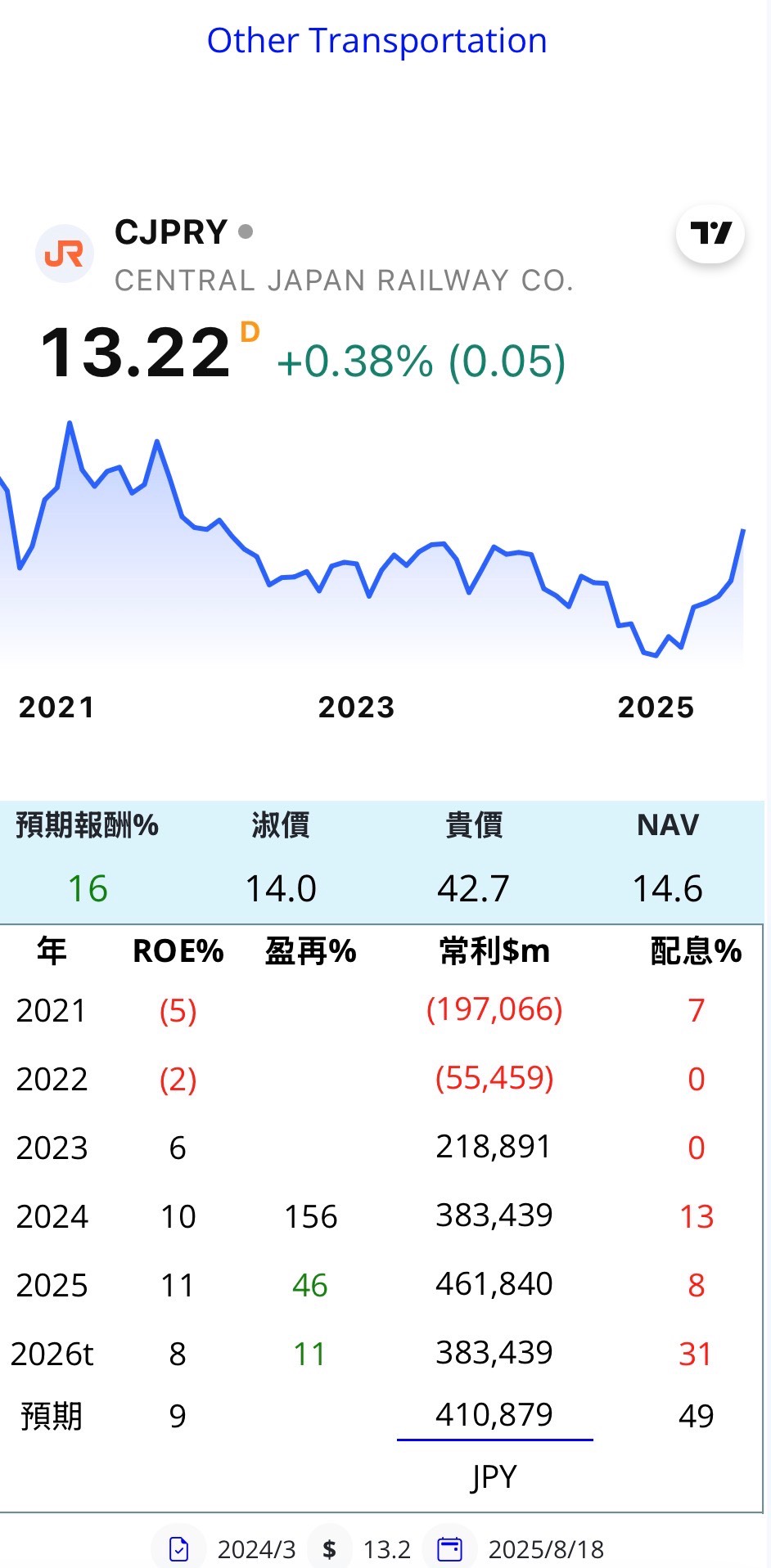Open the CJPRY symbol details
Viewport: 771px width, 1568px height.
(x=171, y=232)
